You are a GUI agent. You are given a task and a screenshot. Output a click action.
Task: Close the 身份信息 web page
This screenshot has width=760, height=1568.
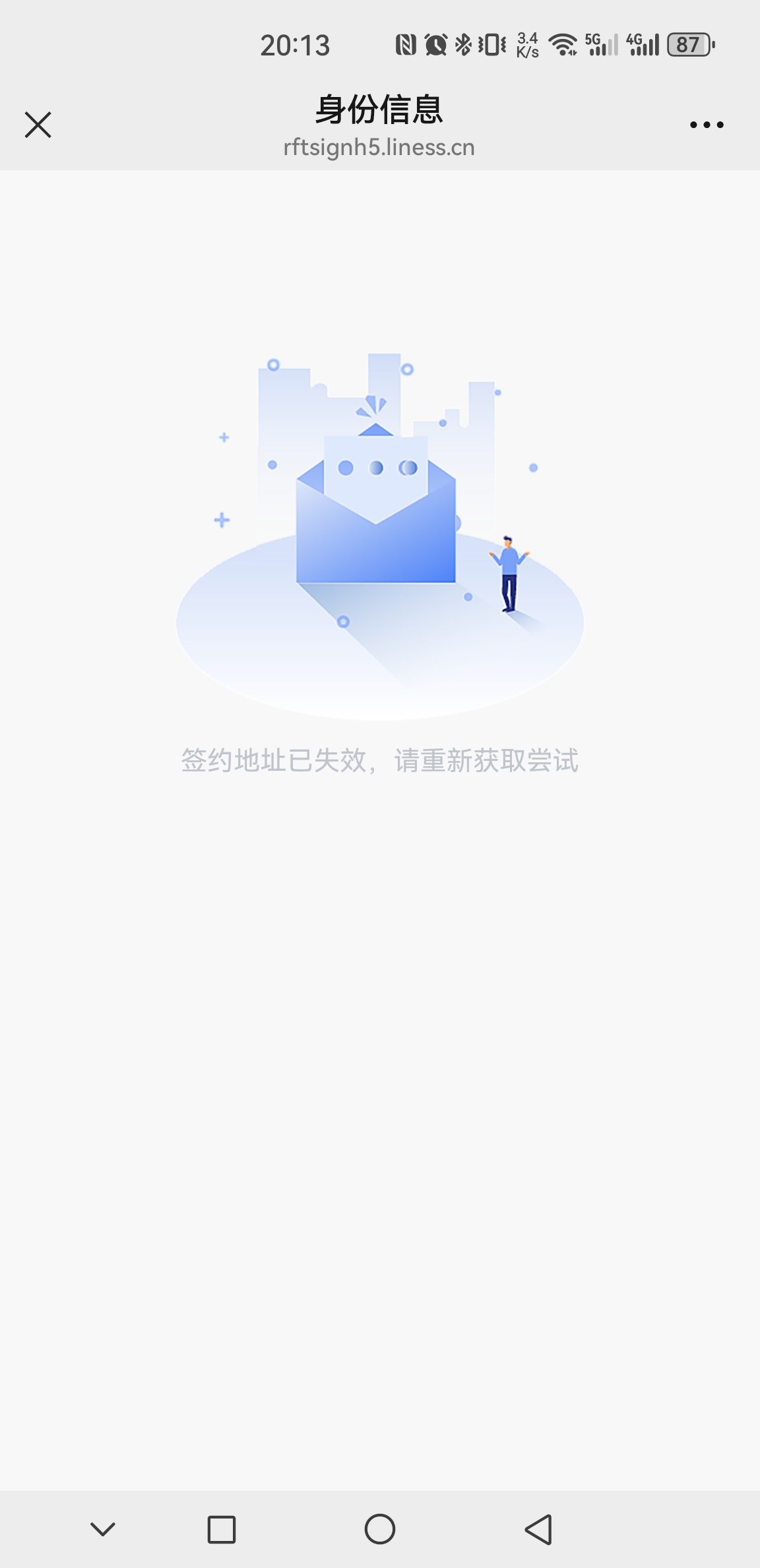[38, 125]
